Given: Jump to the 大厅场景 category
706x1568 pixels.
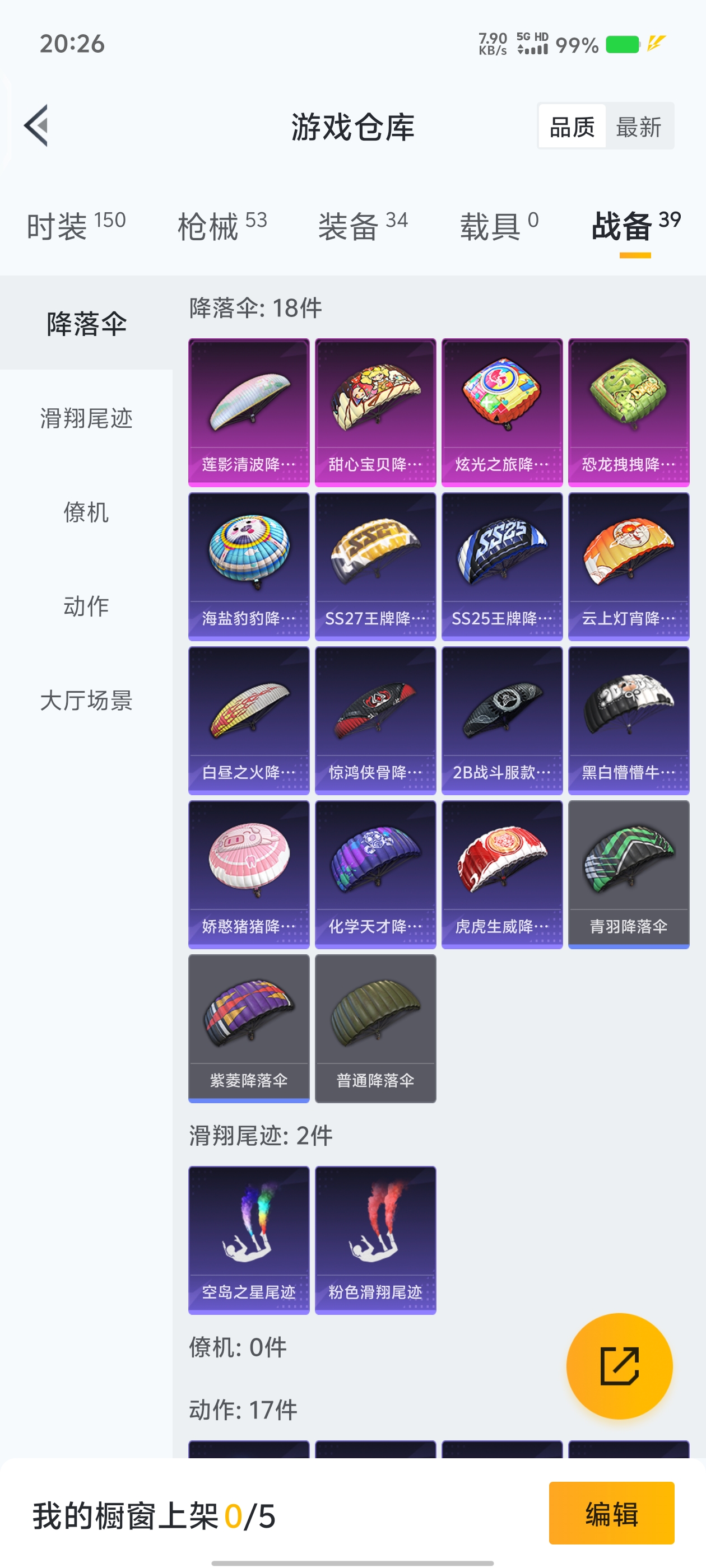Looking at the screenshot, I should click(x=86, y=701).
